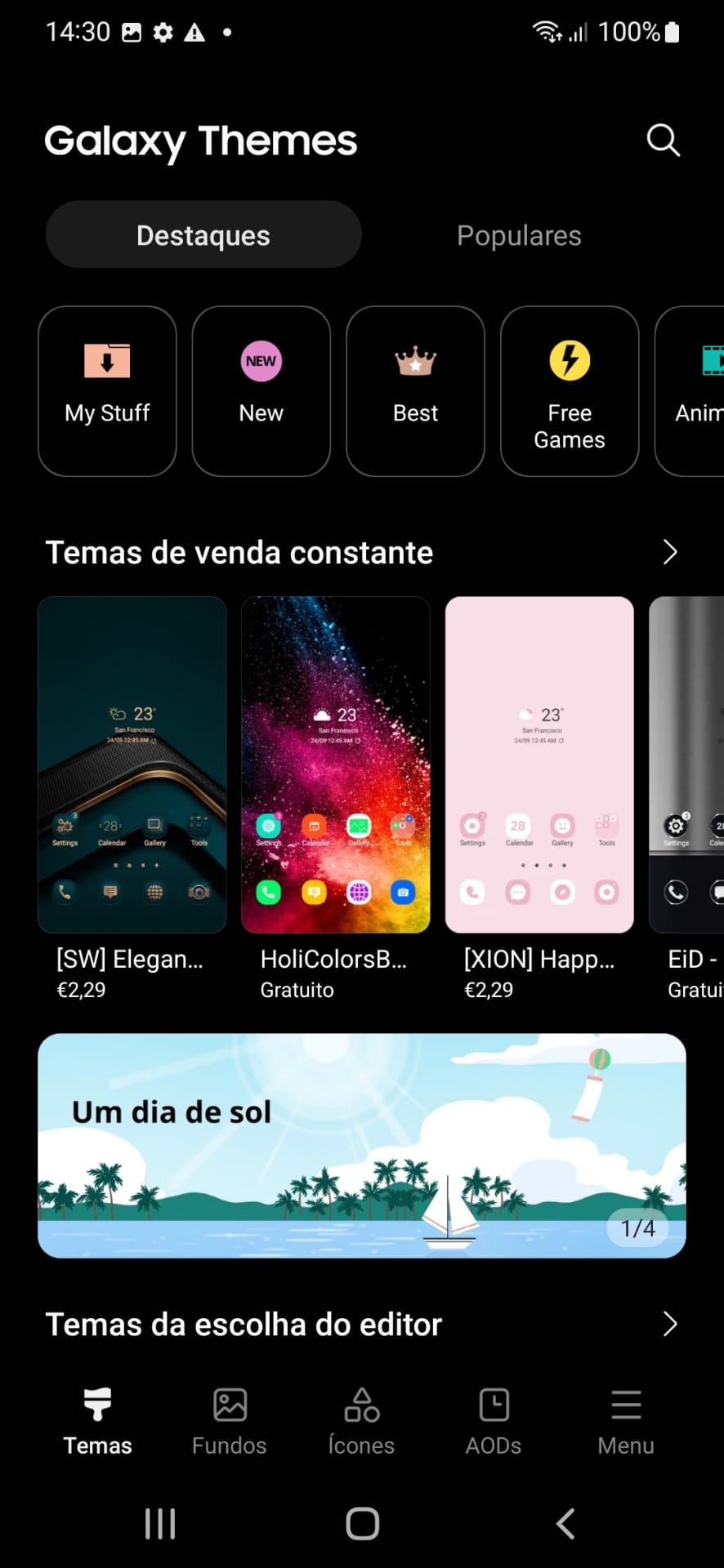Screen dimensions: 724x1568
Task: Go to the home screen
Action: point(362,1523)
